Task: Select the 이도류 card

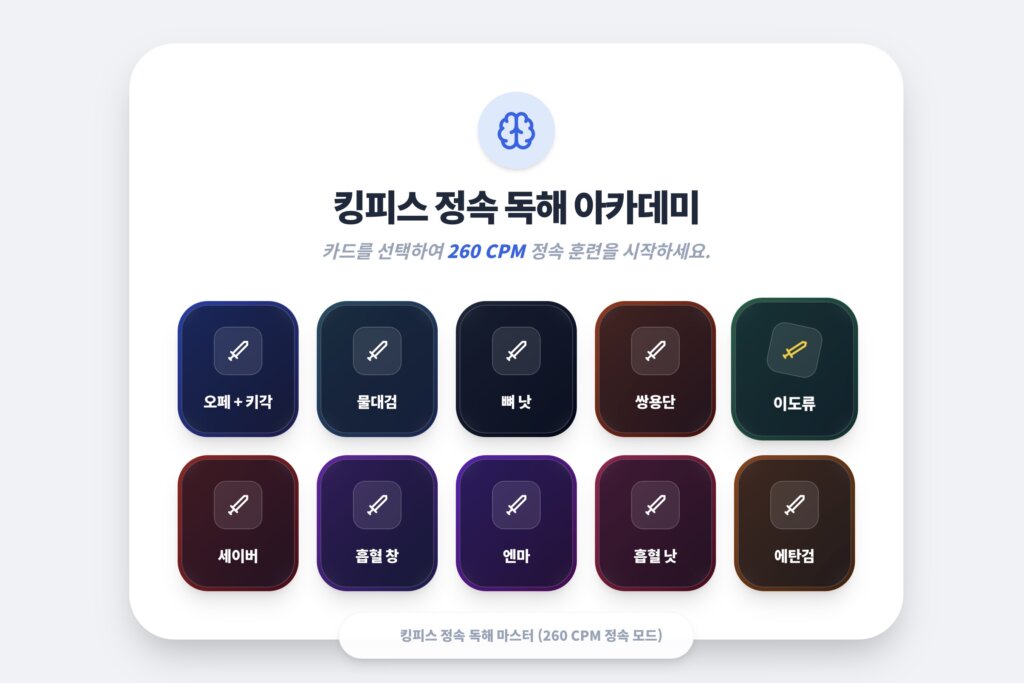Action: pyautogui.click(x=794, y=367)
